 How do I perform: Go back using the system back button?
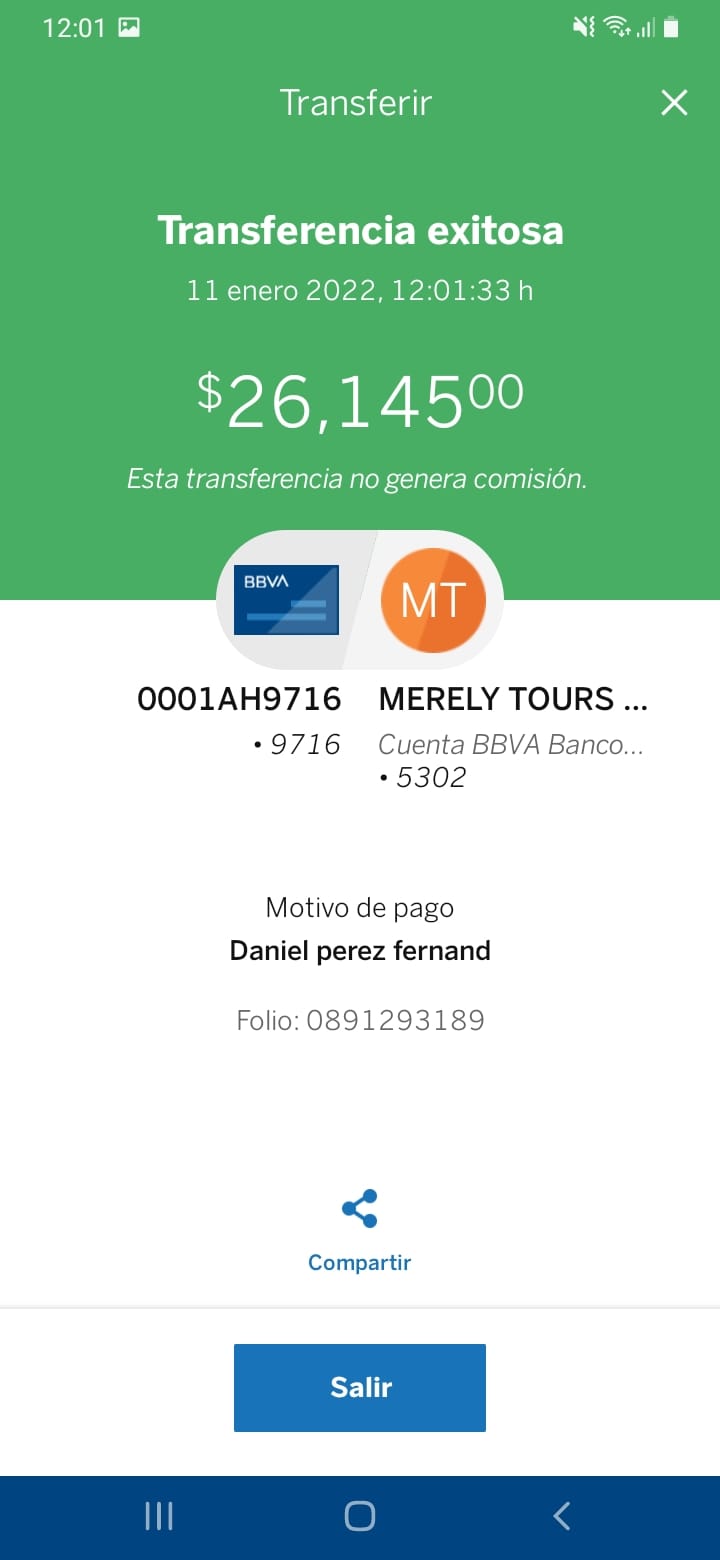561,1516
